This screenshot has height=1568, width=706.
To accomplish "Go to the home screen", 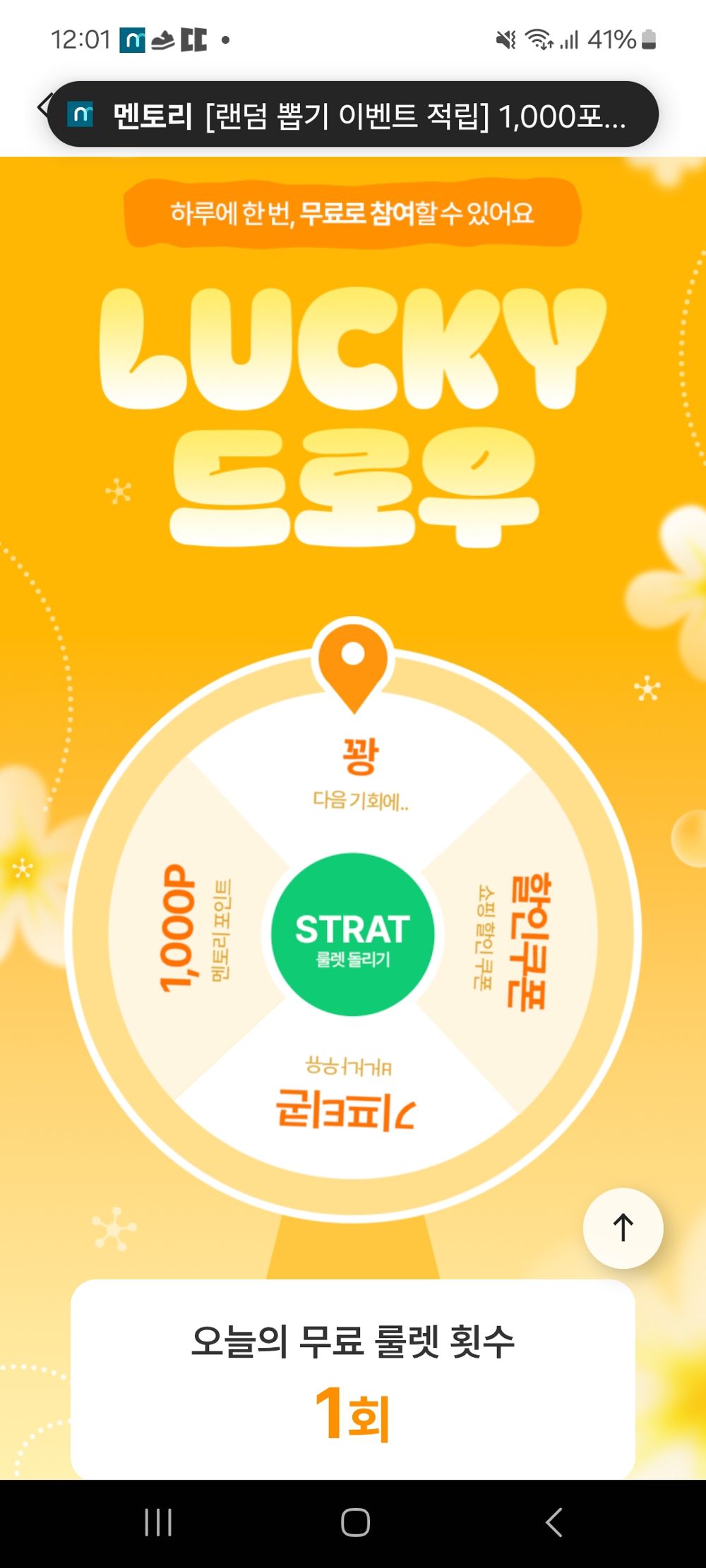I will (355, 1523).
